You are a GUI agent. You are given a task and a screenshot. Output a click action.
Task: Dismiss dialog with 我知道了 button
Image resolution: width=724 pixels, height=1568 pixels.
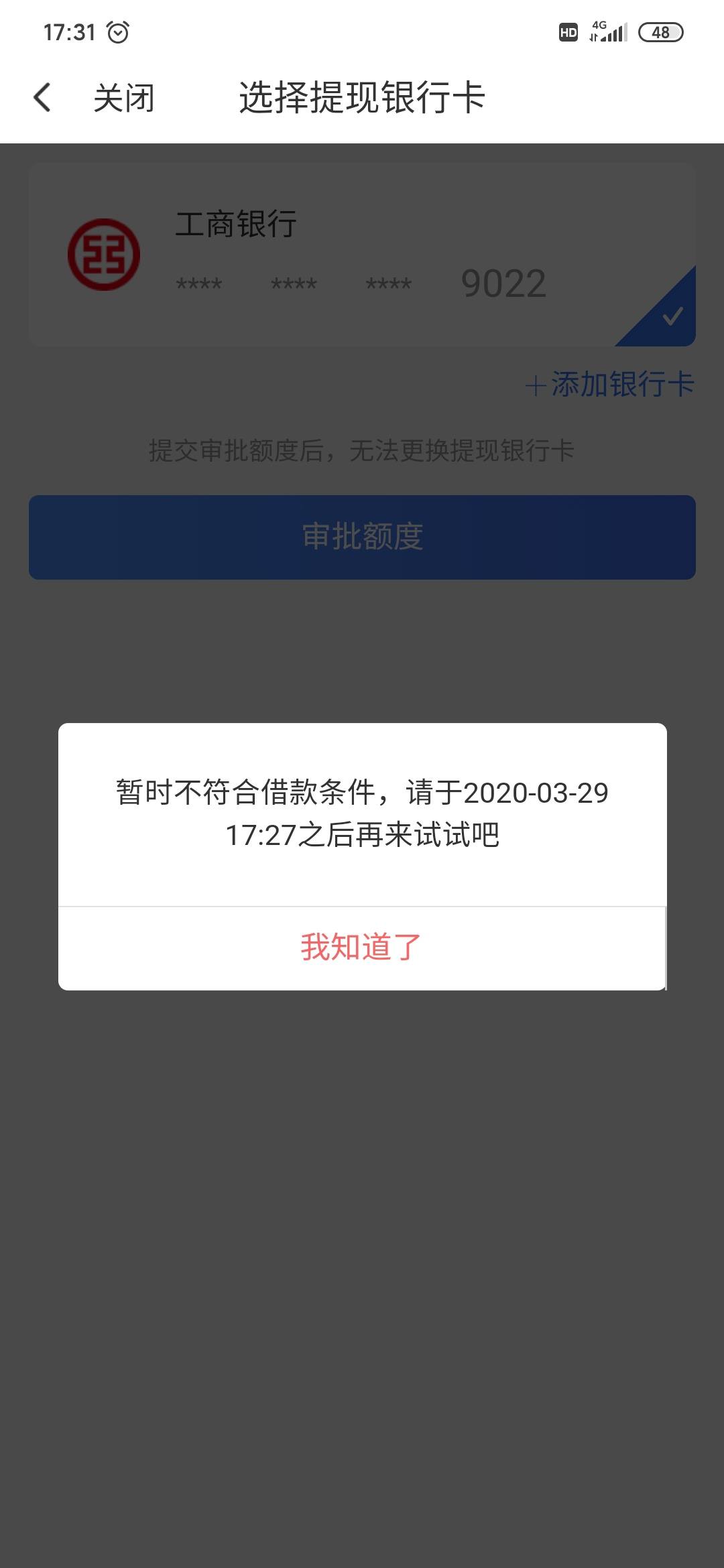pos(362,948)
